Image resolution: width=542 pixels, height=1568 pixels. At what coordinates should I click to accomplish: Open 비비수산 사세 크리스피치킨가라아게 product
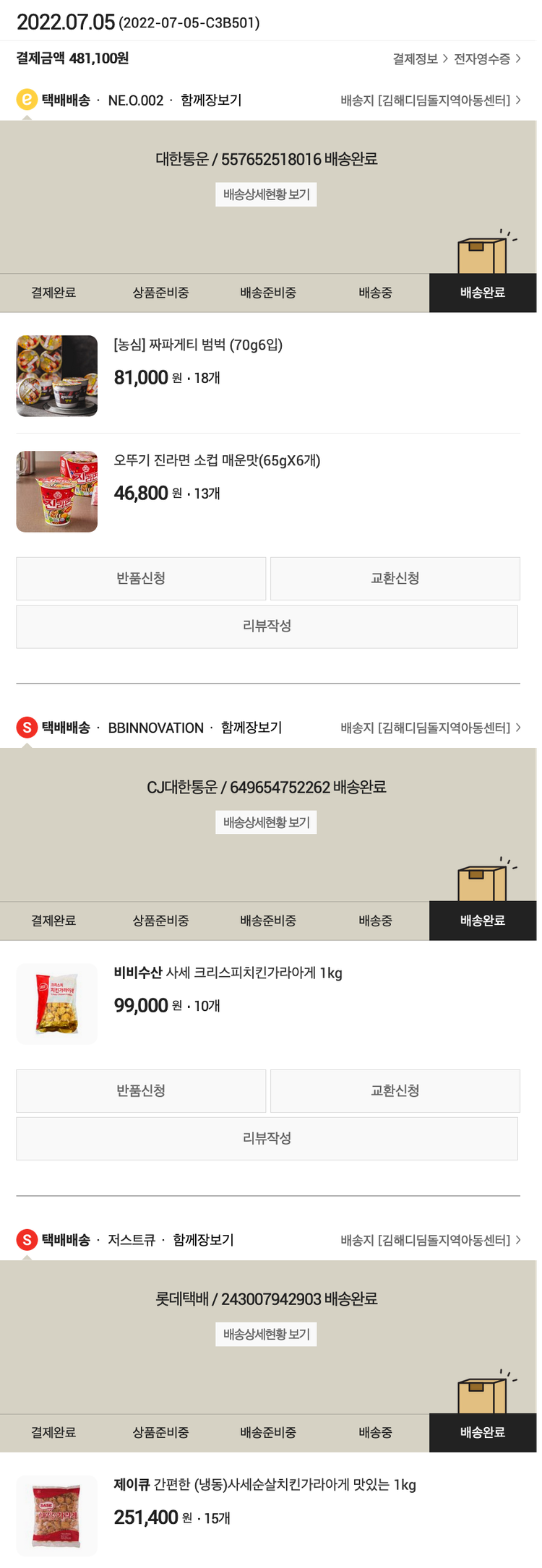coord(228,973)
